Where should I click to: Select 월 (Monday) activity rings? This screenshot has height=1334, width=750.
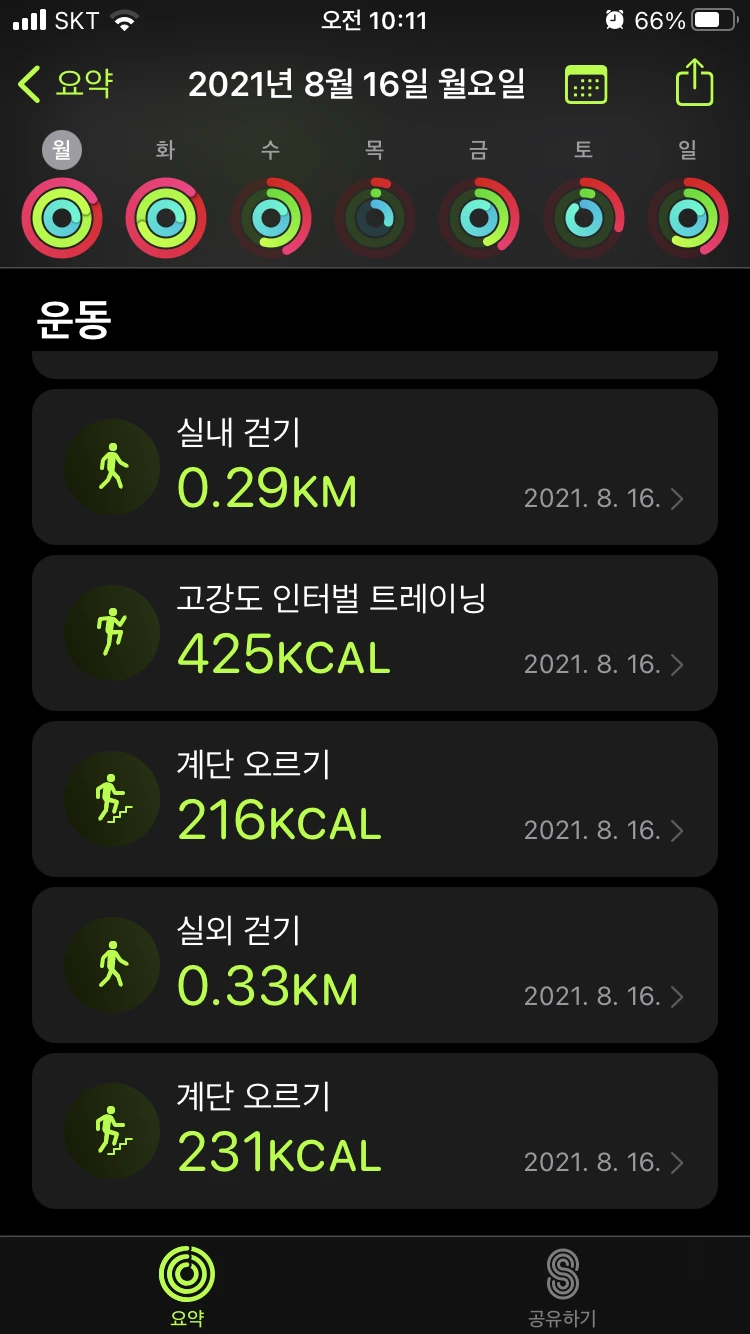62,217
